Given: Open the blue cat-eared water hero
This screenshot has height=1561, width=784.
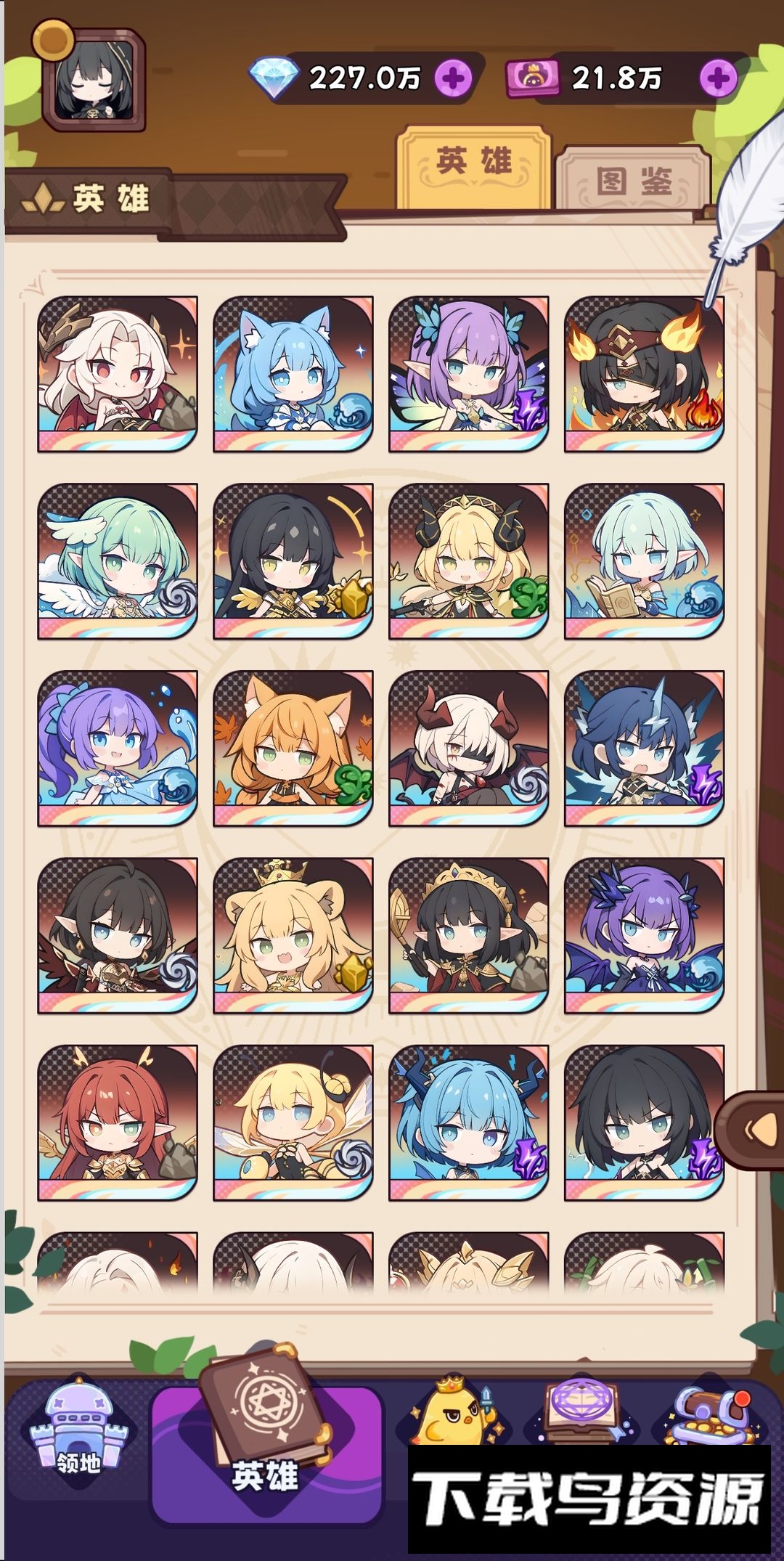Looking at the screenshot, I should [x=293, y=373].
